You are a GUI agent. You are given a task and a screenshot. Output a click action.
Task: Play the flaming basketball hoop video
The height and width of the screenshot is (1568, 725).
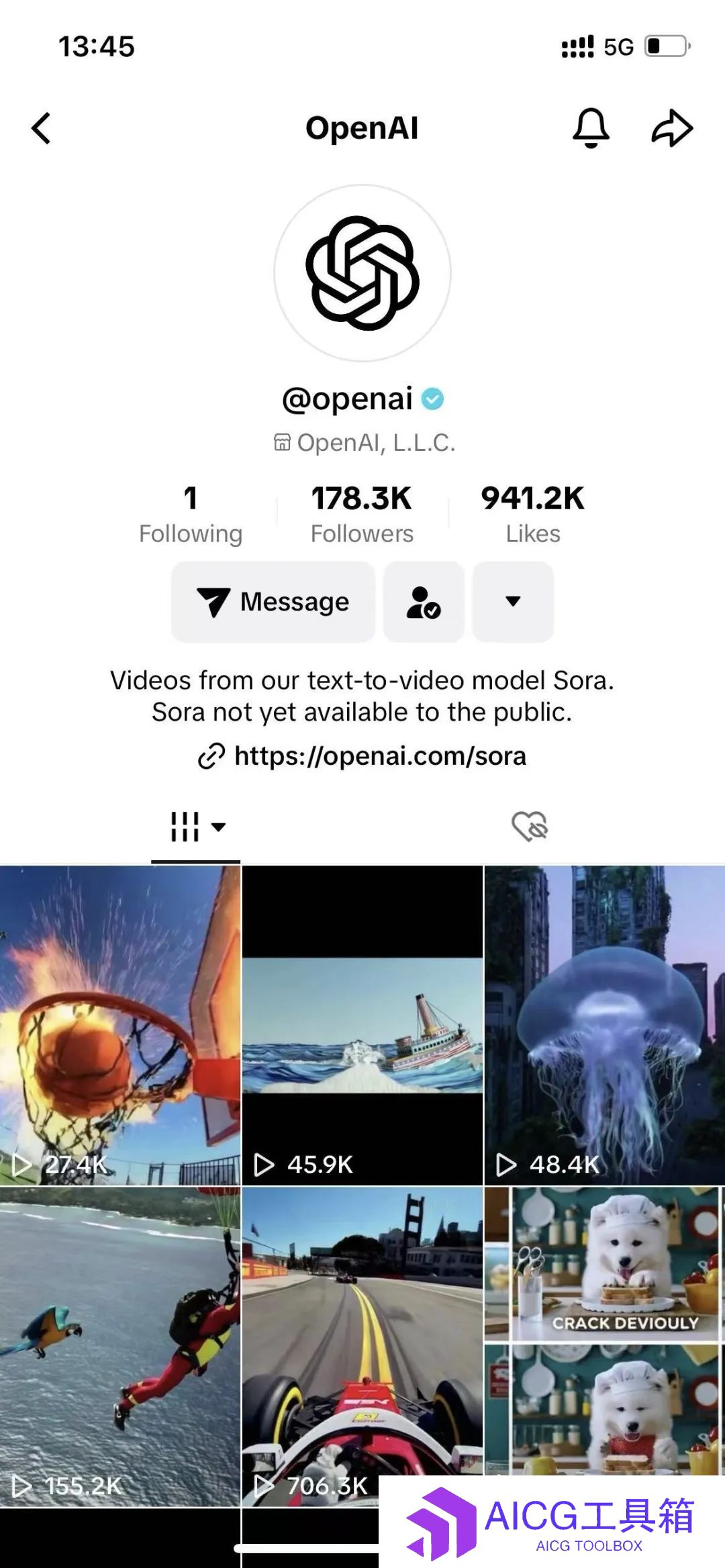point(120,1024)
